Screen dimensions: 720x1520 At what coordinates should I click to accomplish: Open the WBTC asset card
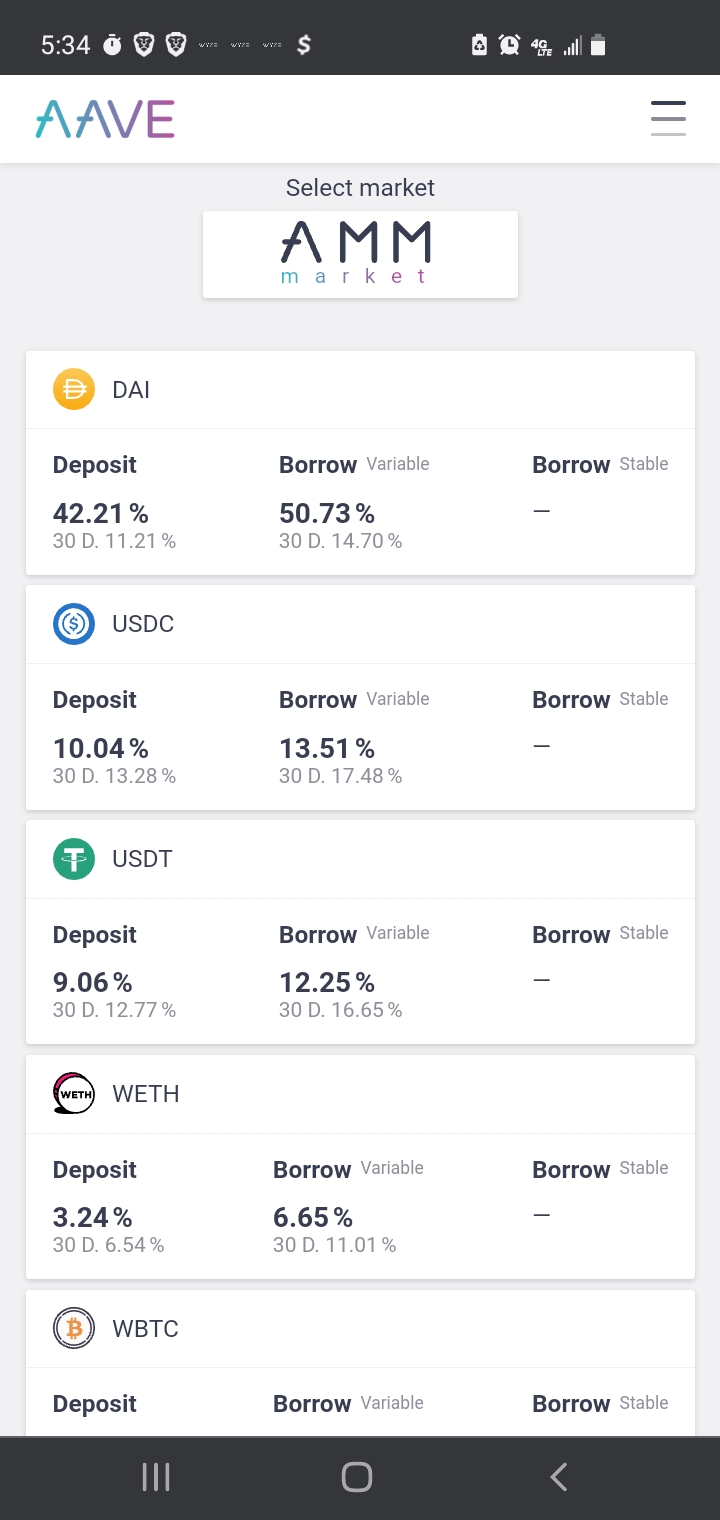click(x=360, y=1364)
